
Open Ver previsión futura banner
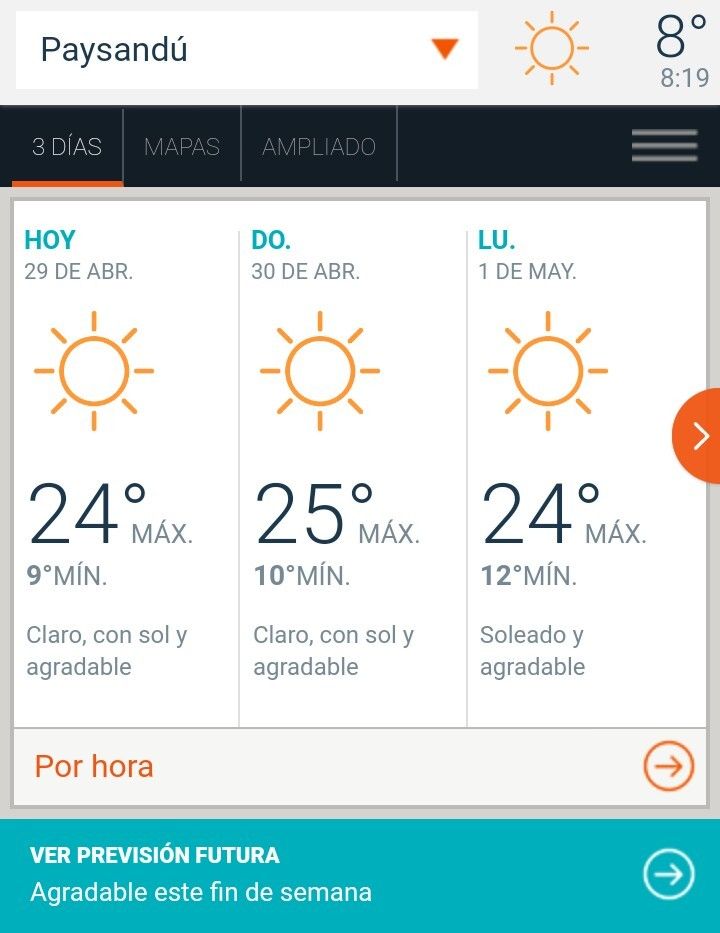coord(360,875)
